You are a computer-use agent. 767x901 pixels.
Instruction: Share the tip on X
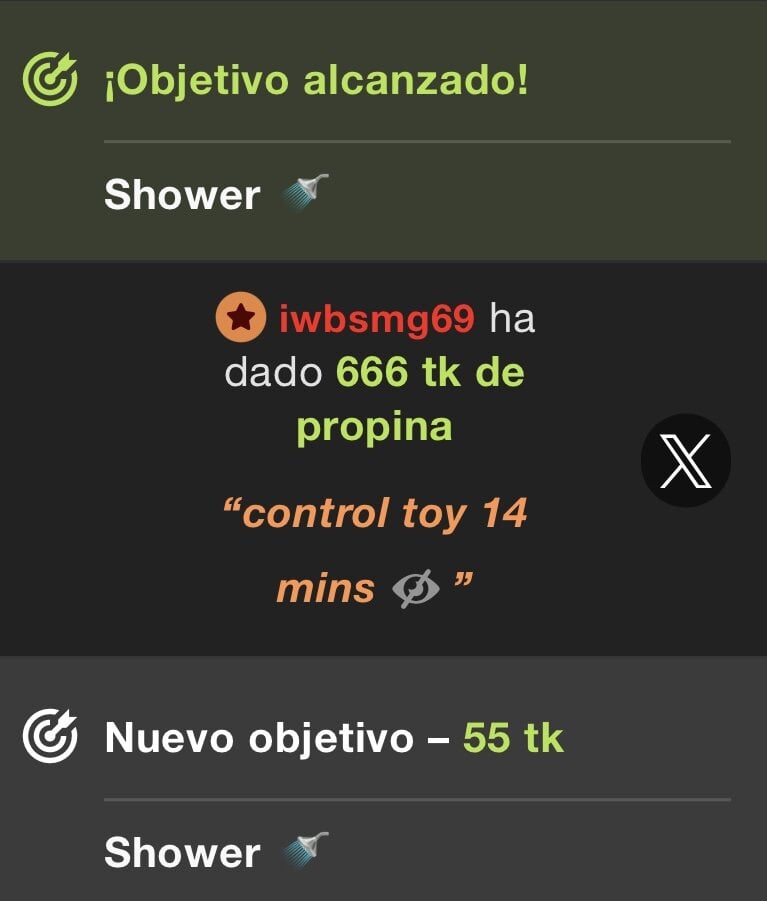tap(685, 461)
